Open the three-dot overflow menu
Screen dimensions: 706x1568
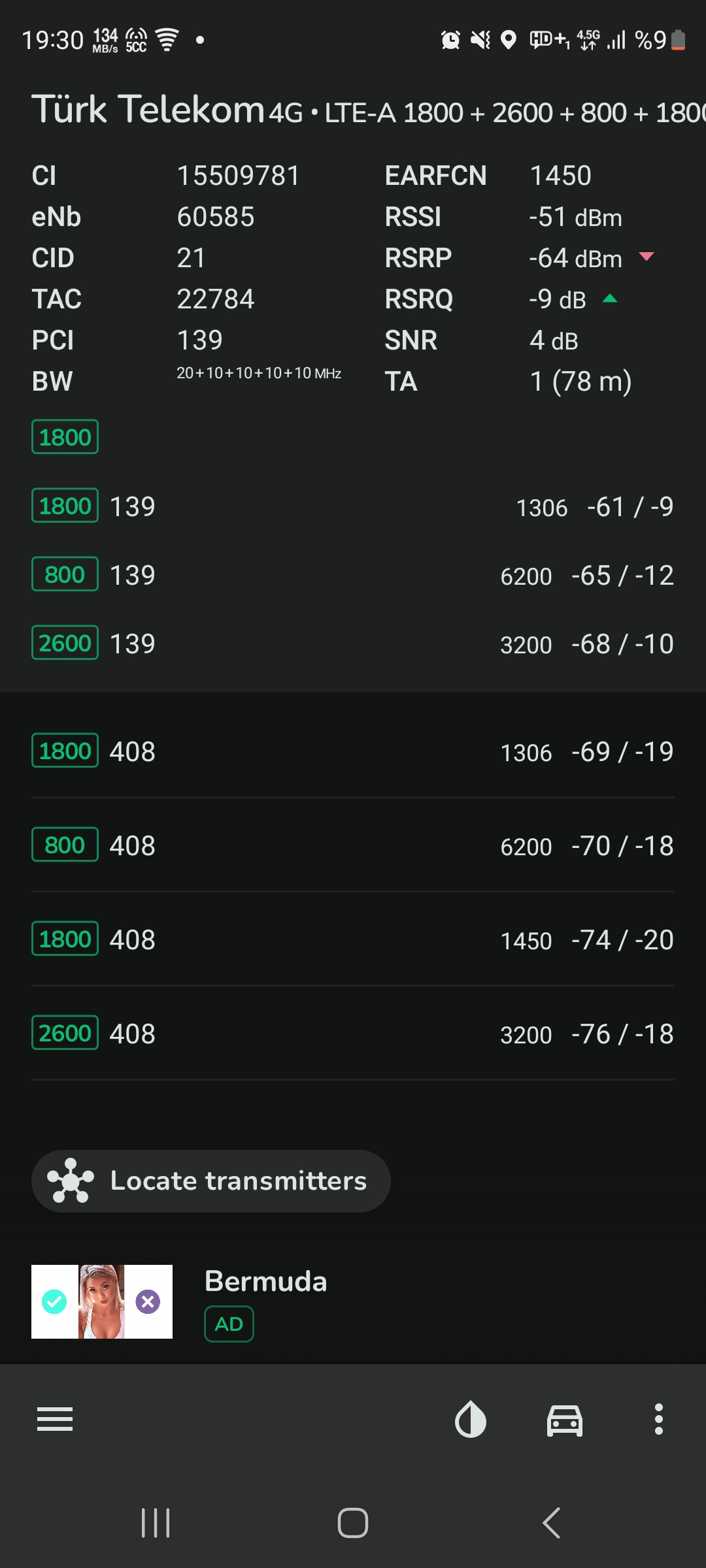pyautogui.click(x=659, y=1419)
